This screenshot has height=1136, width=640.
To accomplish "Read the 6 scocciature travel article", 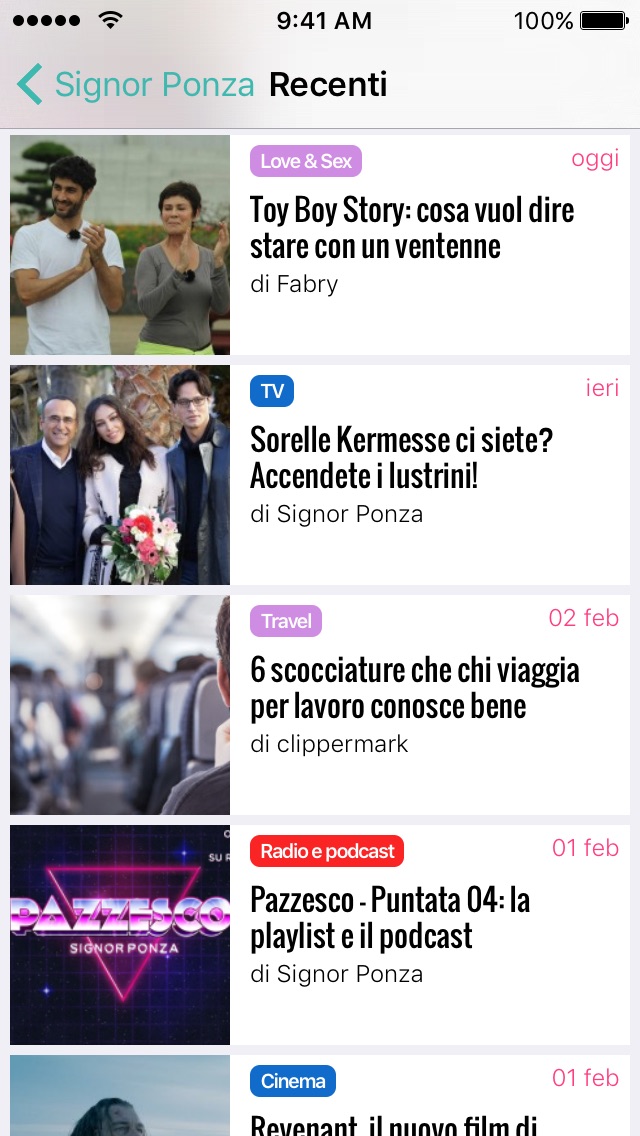I will click(415, 688).
